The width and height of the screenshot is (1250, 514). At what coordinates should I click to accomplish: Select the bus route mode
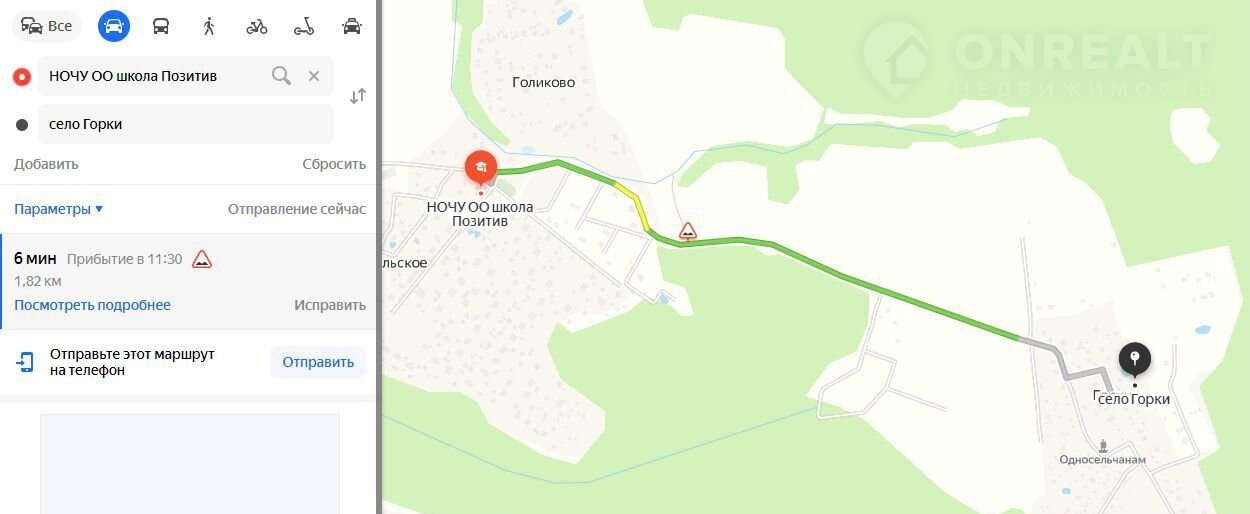161,26
